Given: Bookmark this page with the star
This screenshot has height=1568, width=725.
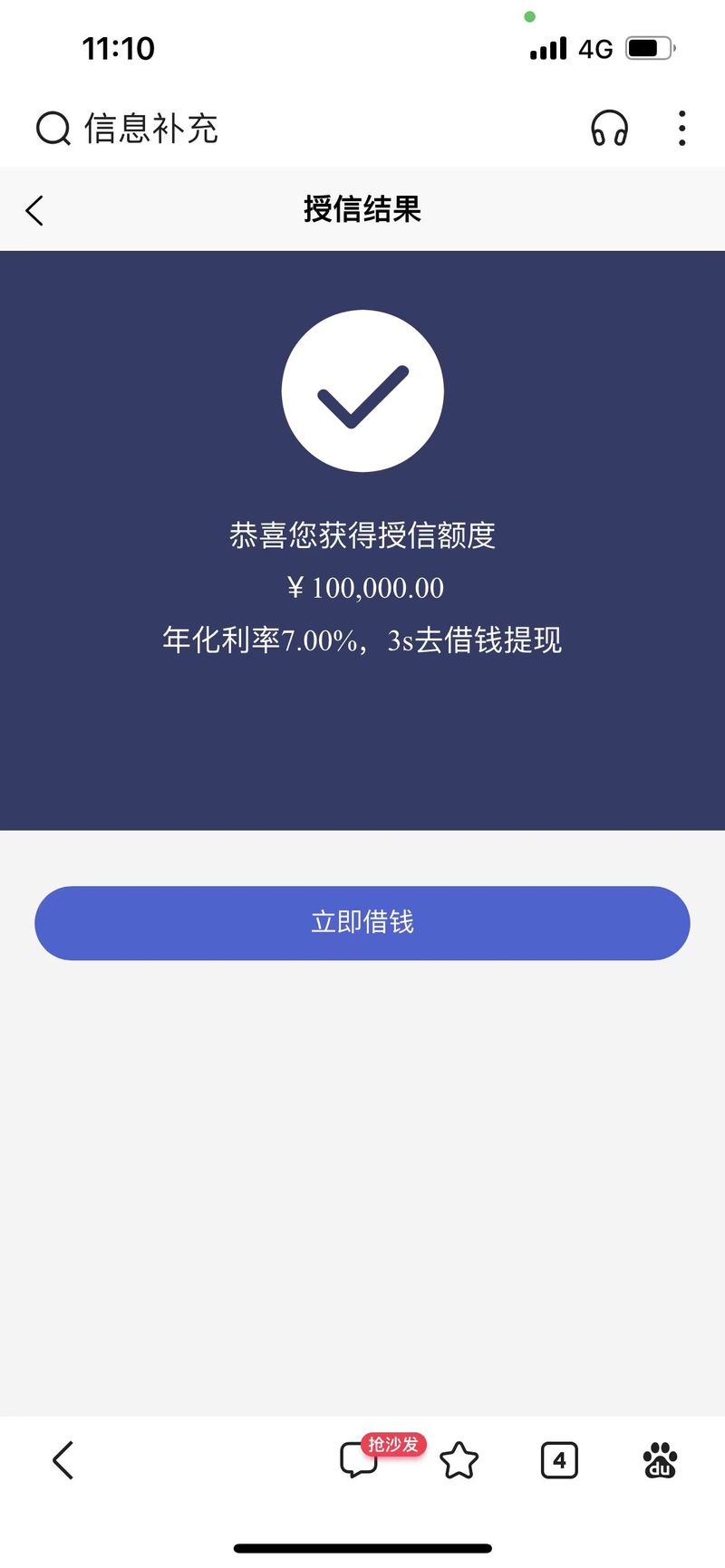Looking at the screenshot, I should click(459, 1460).
